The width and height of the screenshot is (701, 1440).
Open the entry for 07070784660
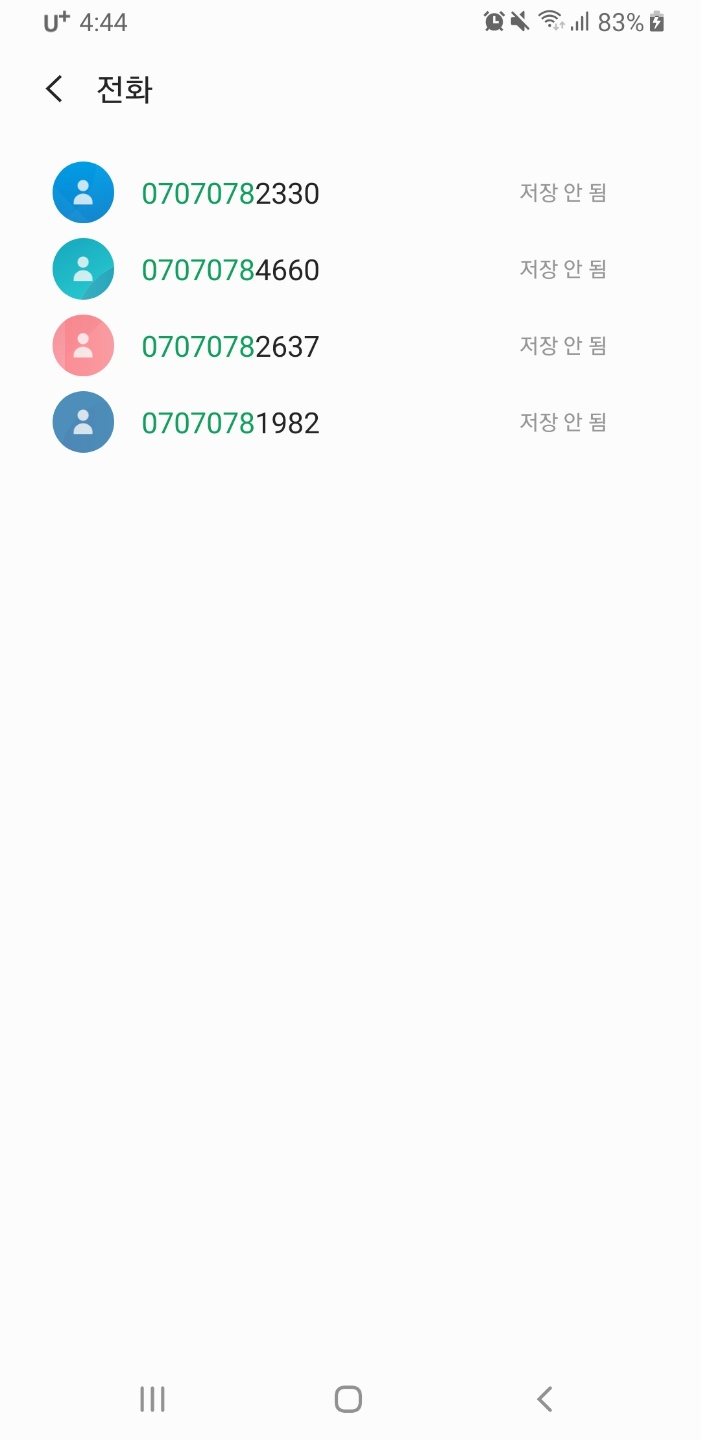click(x=350, y=269)
